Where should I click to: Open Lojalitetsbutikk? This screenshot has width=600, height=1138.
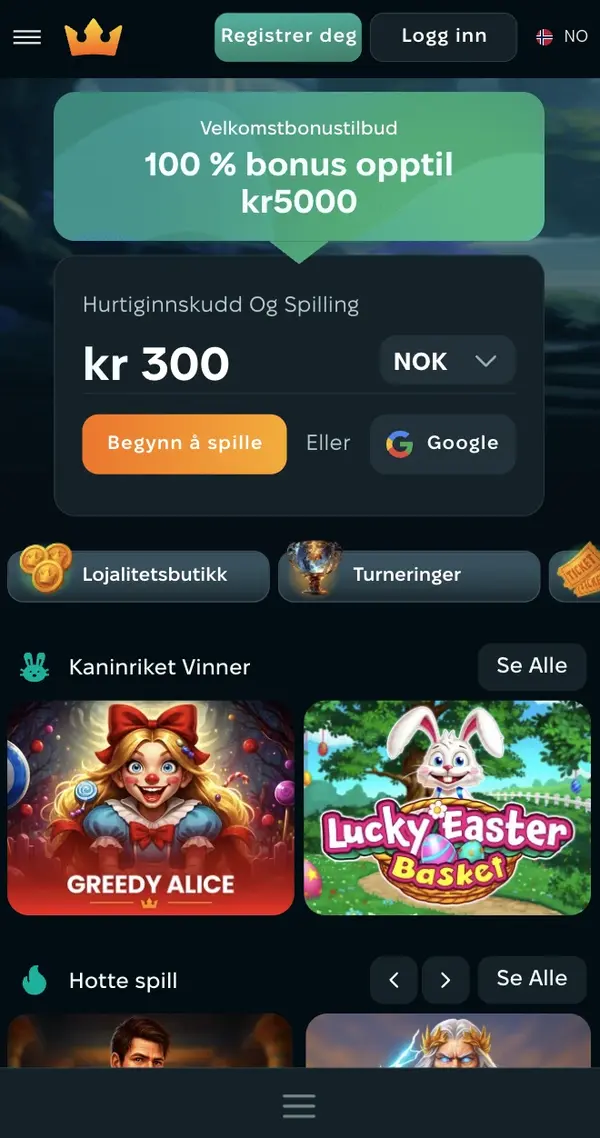point(138,575)
